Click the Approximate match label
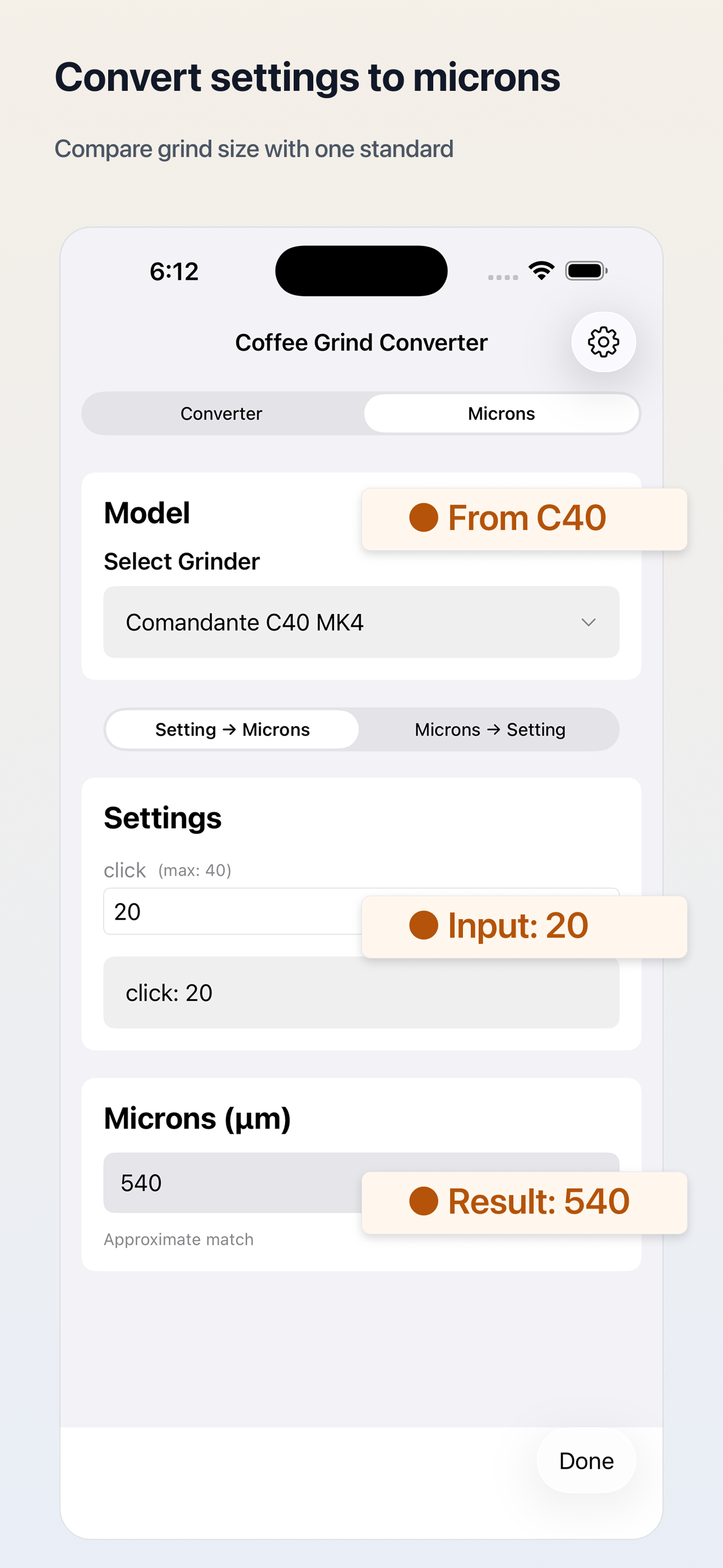 (178, 1239)
